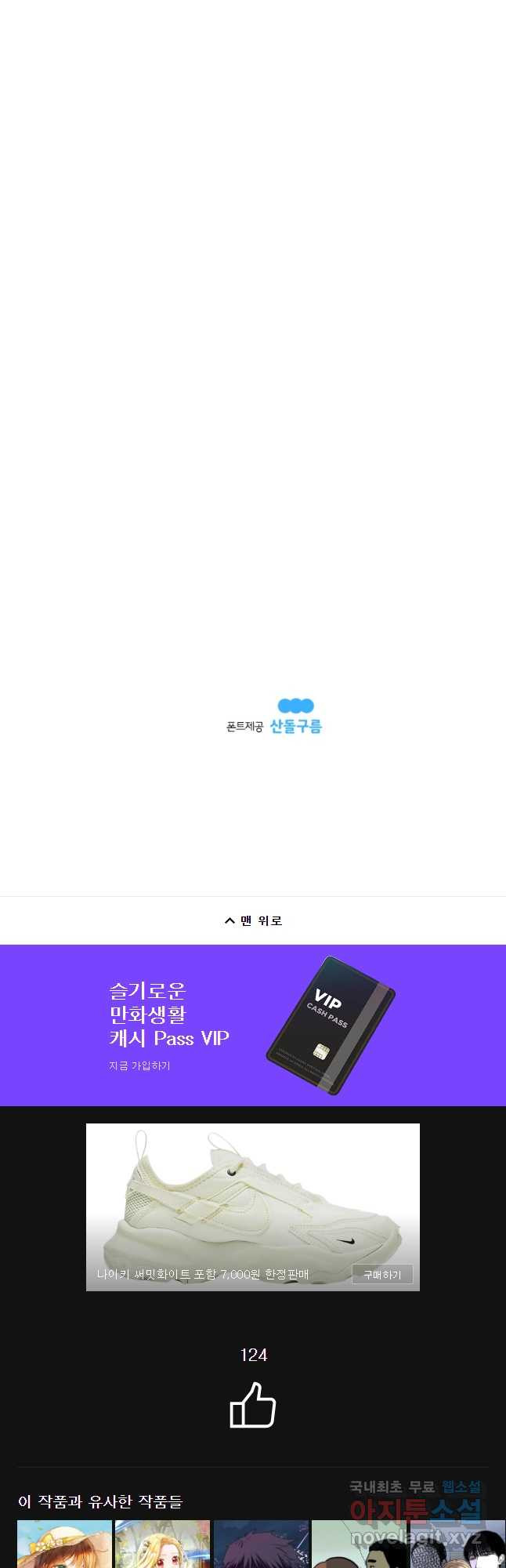Viewport: 506px width, 1568px height.
Task: Like this episode with the thumbs-up
Action: click(x=253, y=1406)
